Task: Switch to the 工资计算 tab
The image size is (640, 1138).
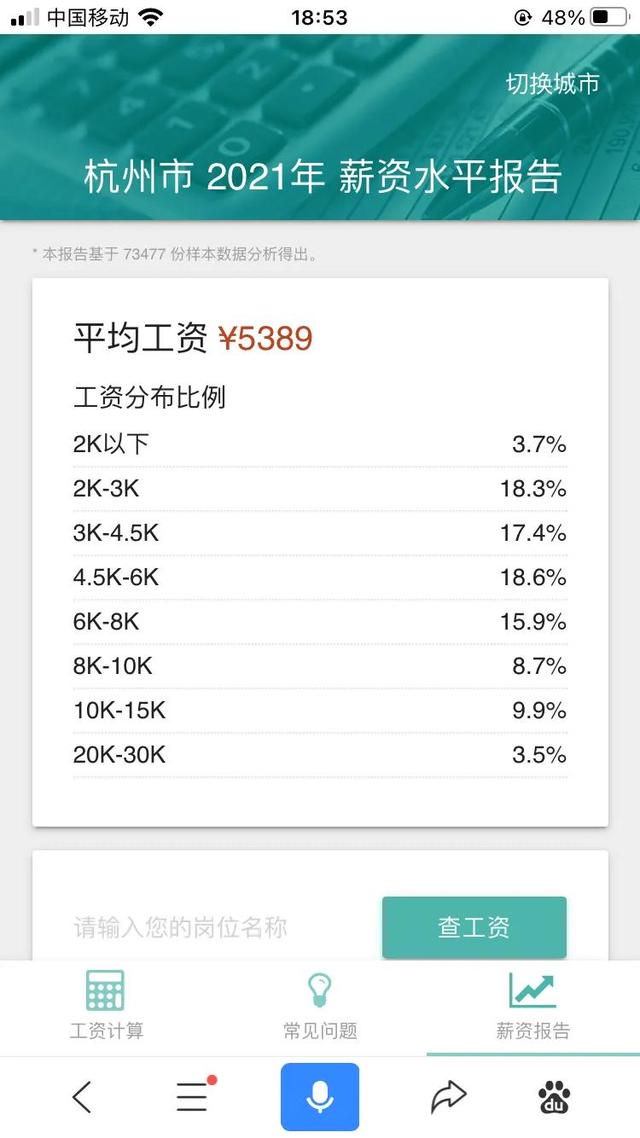Action: (x=106, y=1005)
